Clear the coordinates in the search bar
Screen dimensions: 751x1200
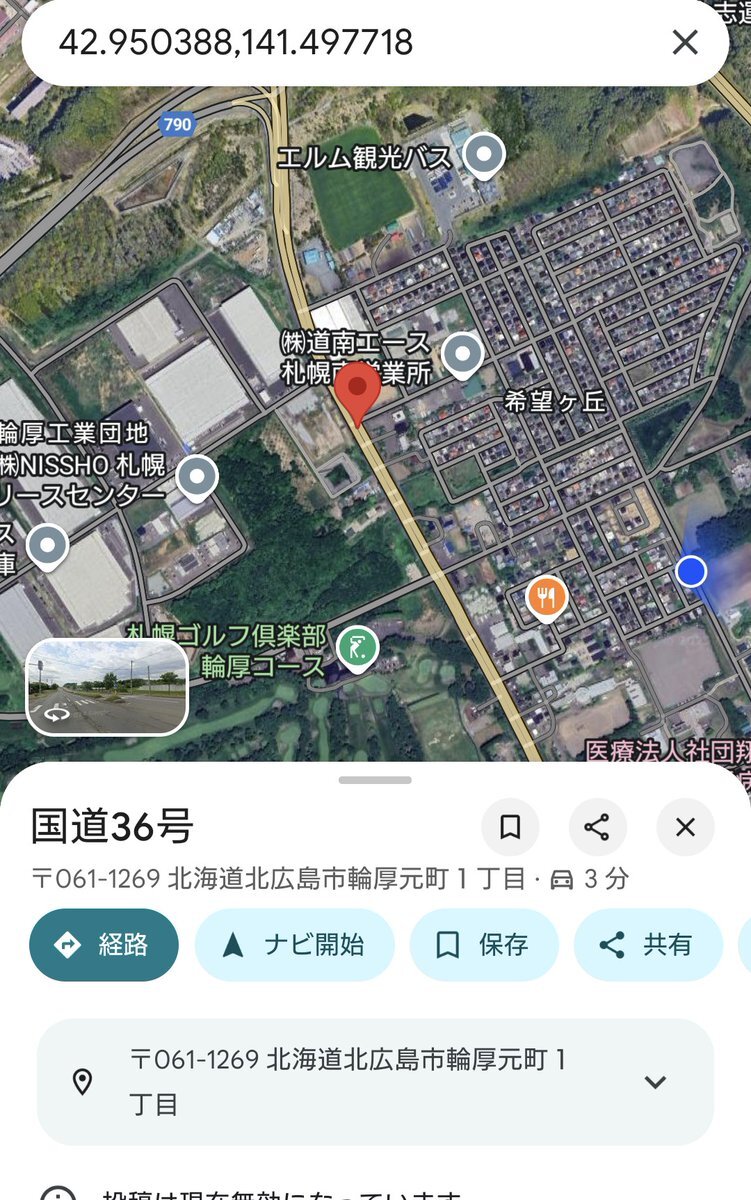point(685,42)
